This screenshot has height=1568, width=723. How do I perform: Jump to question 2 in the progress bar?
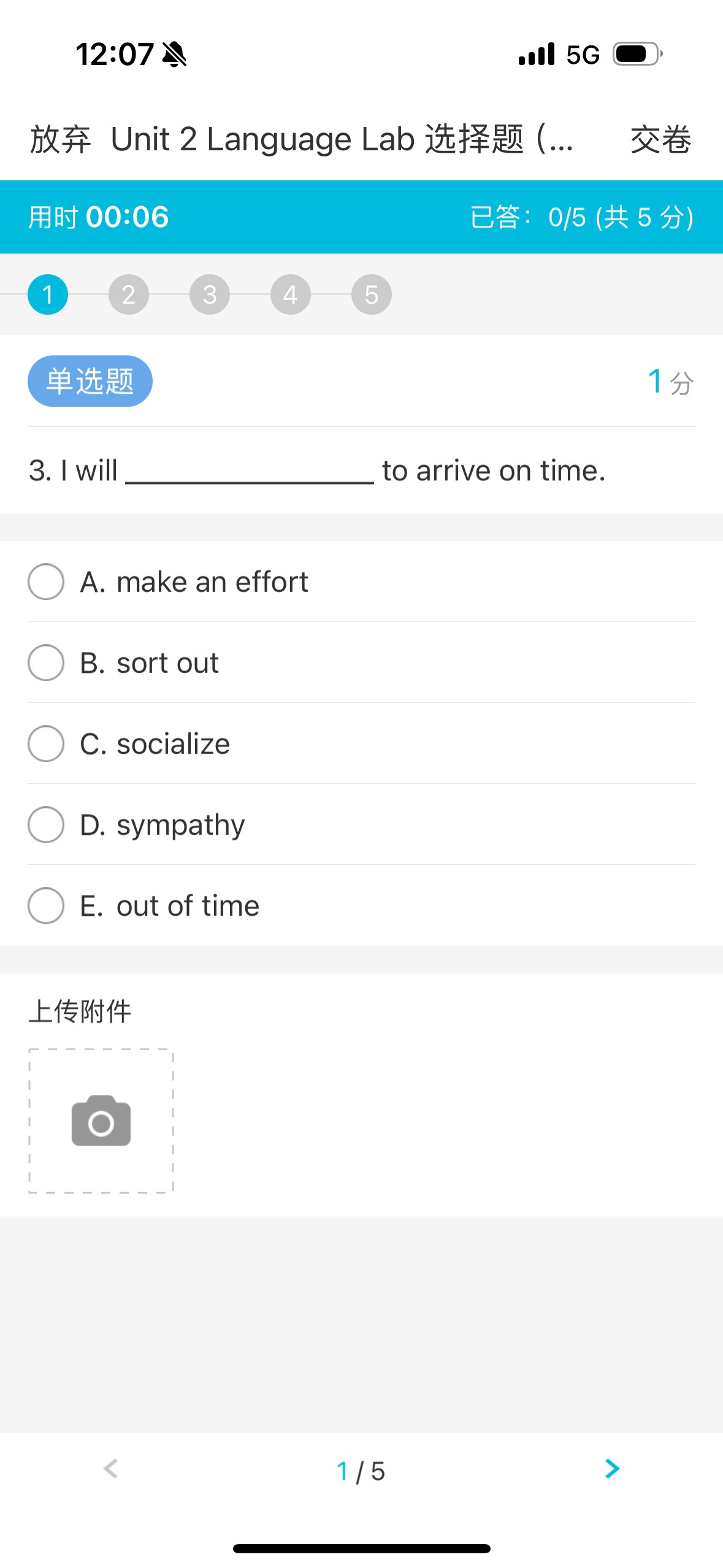129,294
